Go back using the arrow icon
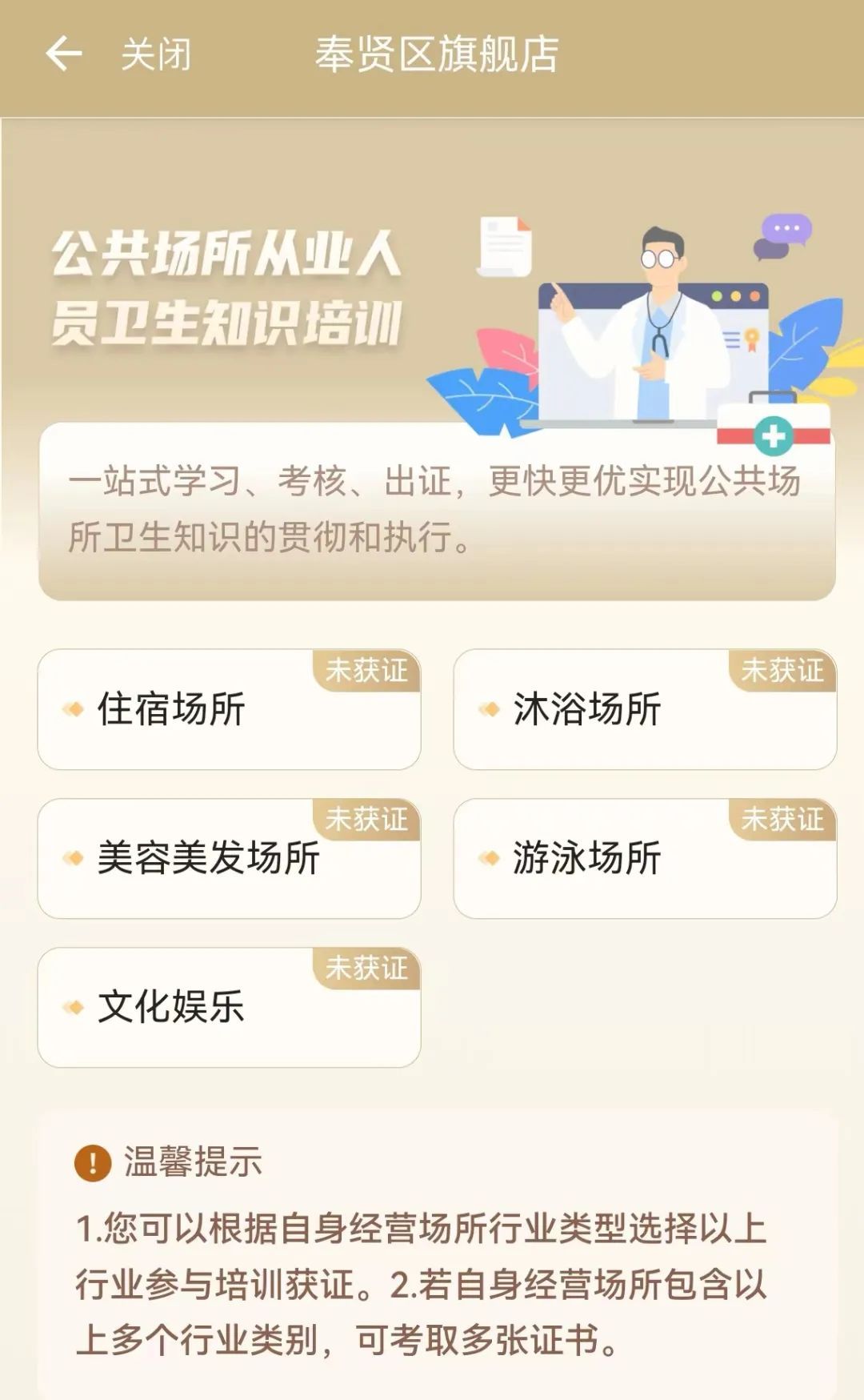Screen dimensions: 864x1400 click(x=64, y=54)
